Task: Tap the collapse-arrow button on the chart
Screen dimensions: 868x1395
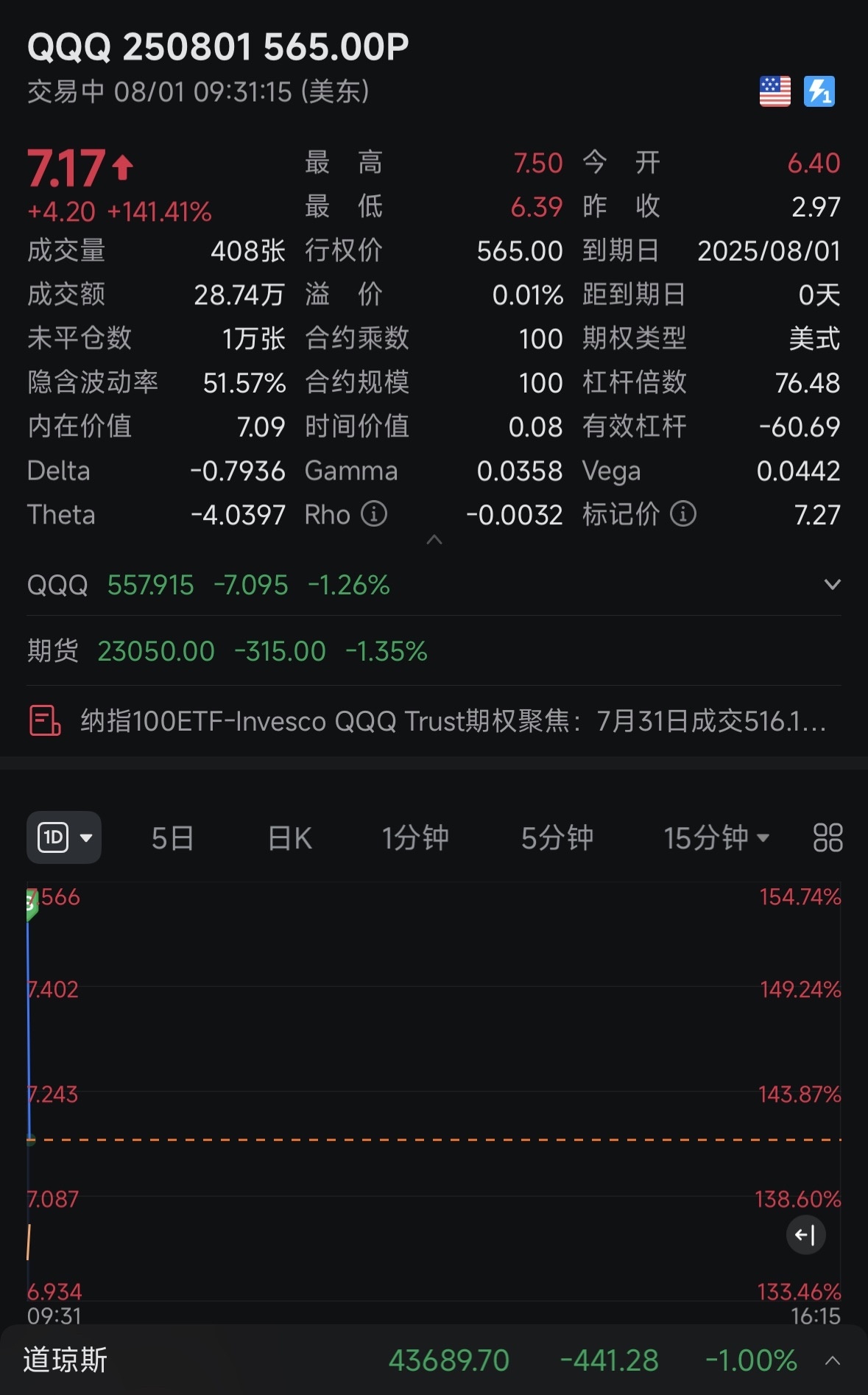Action: tap(805, 1235)
